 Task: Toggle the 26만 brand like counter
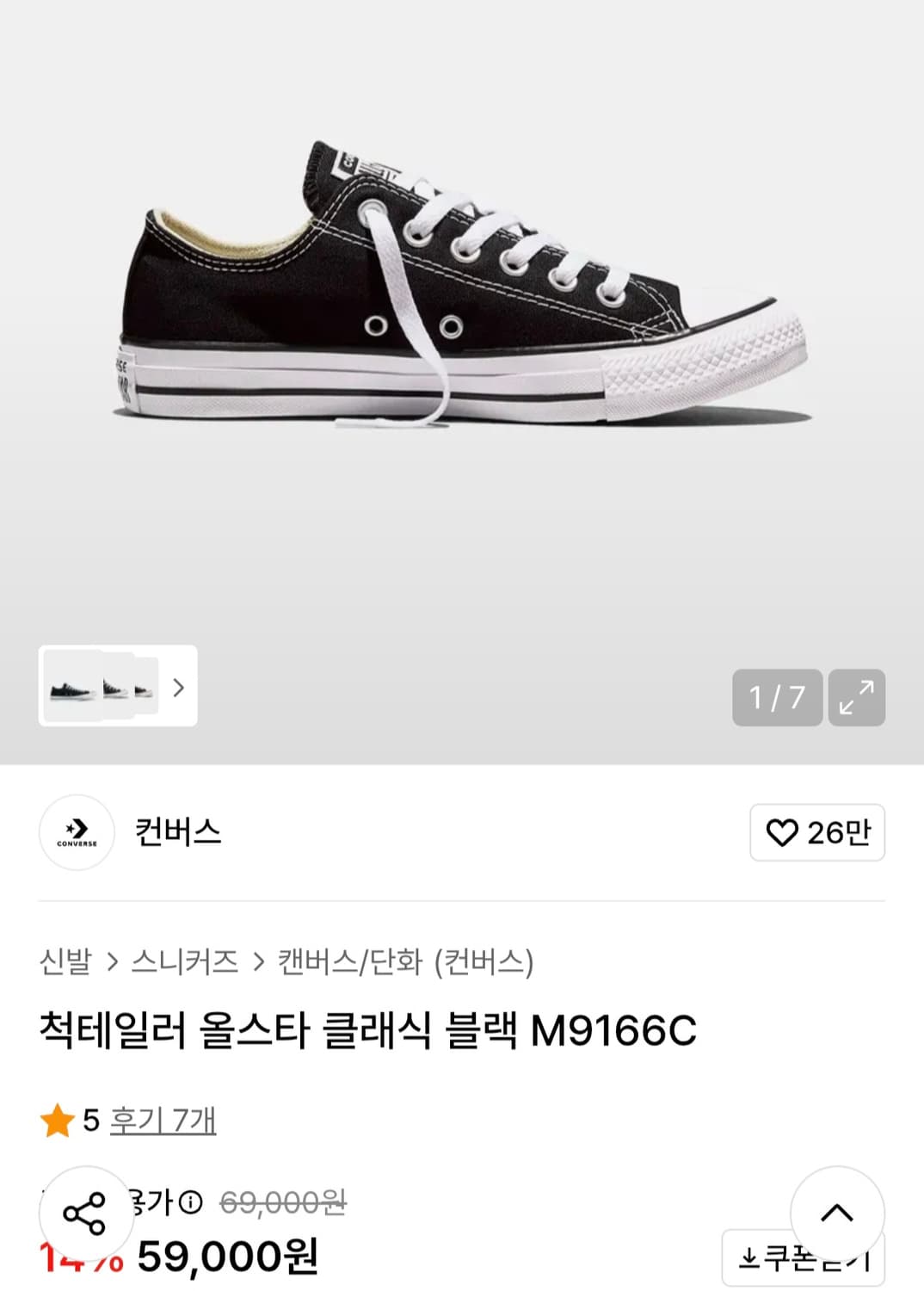click(816, 833)
